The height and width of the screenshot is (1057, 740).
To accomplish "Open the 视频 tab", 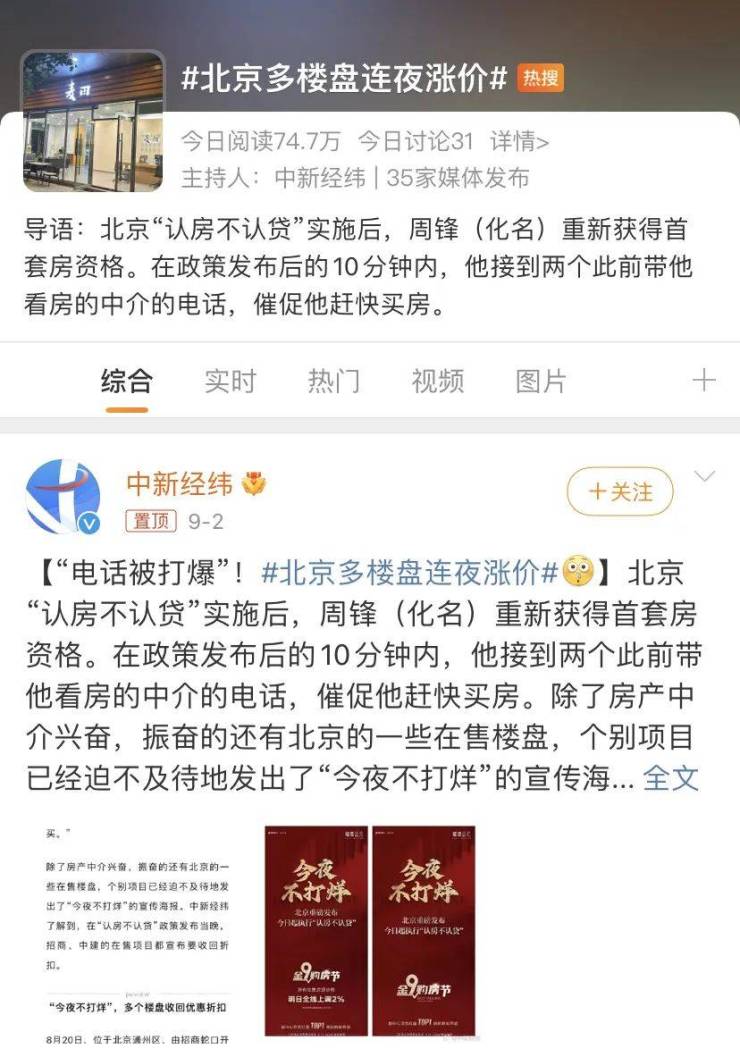I will [x=437, y=381].
